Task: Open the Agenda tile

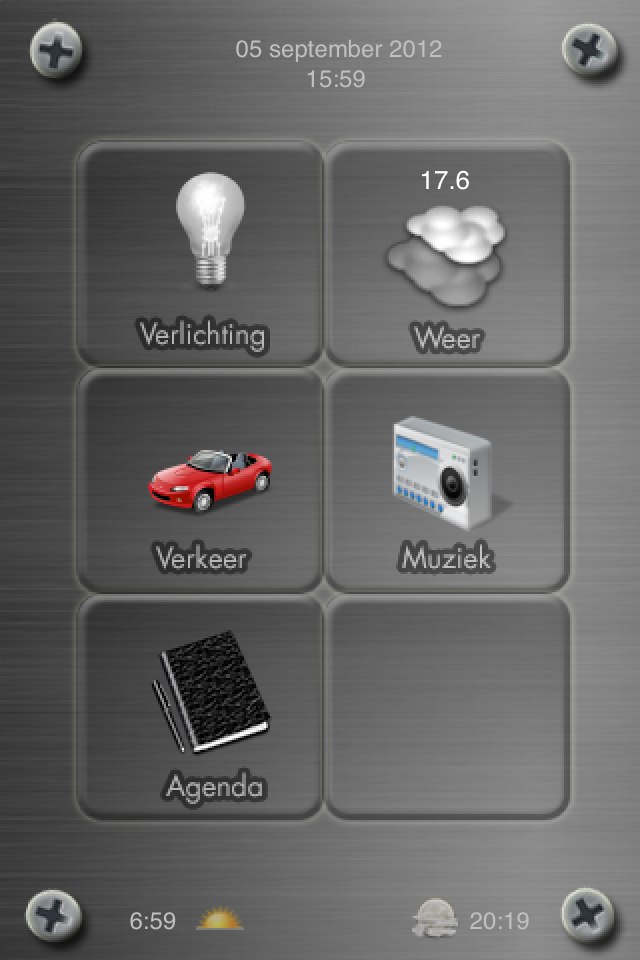Action: click(200, 707)
